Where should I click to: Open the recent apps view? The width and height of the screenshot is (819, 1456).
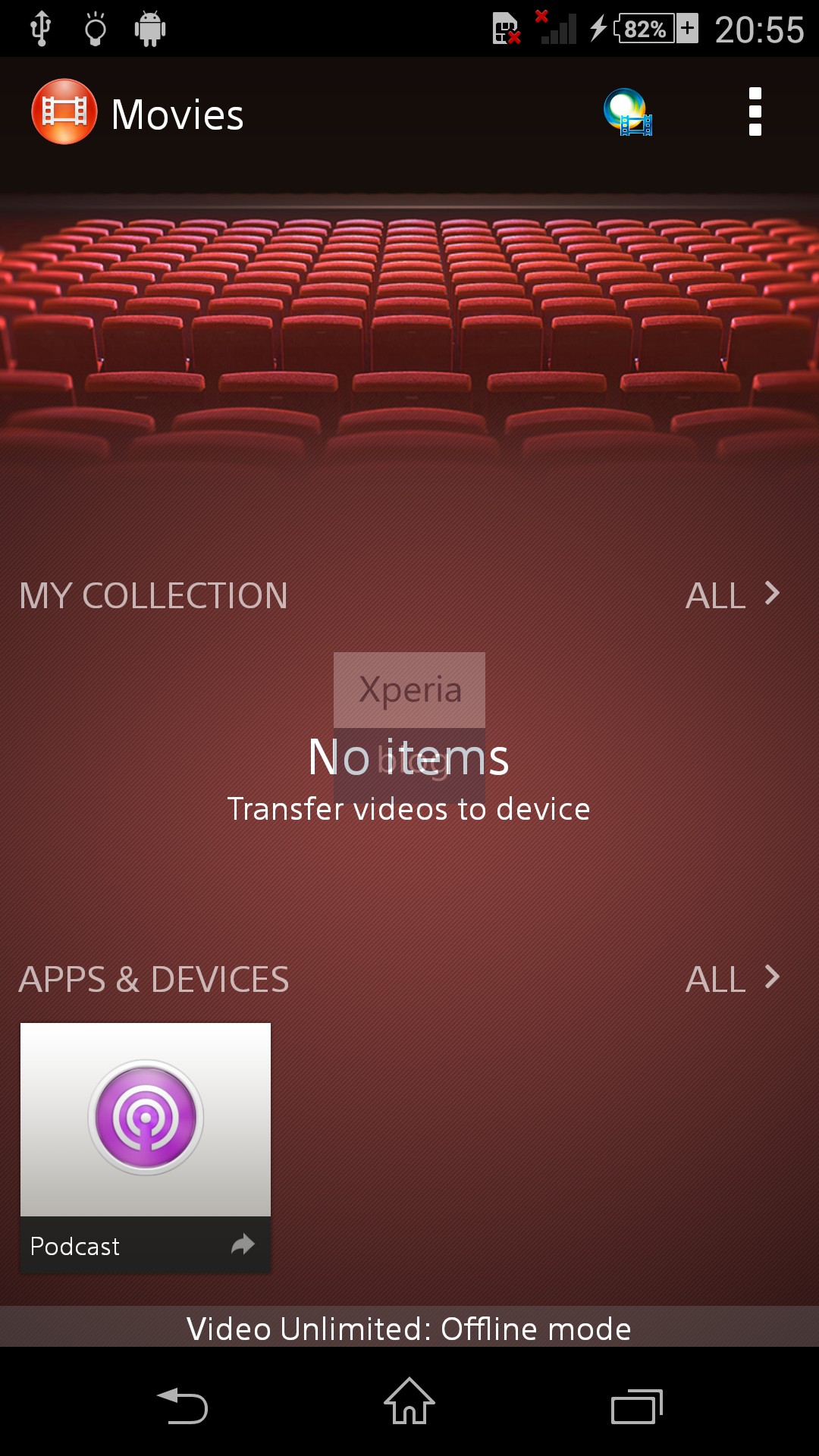coord(637,1405)
